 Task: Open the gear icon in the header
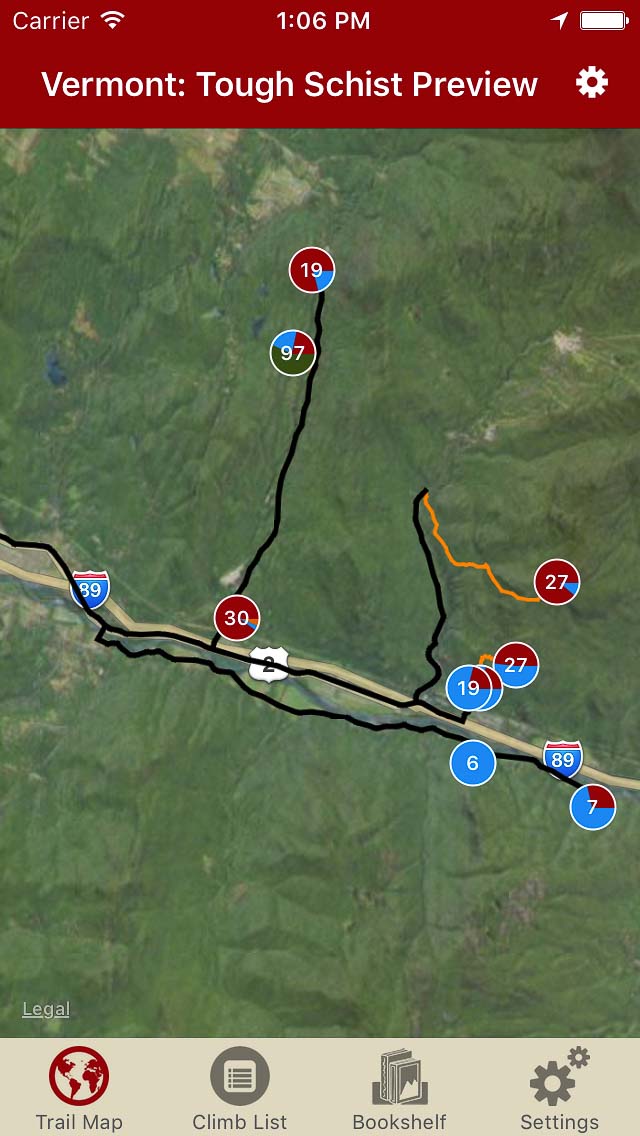(592, 83)
